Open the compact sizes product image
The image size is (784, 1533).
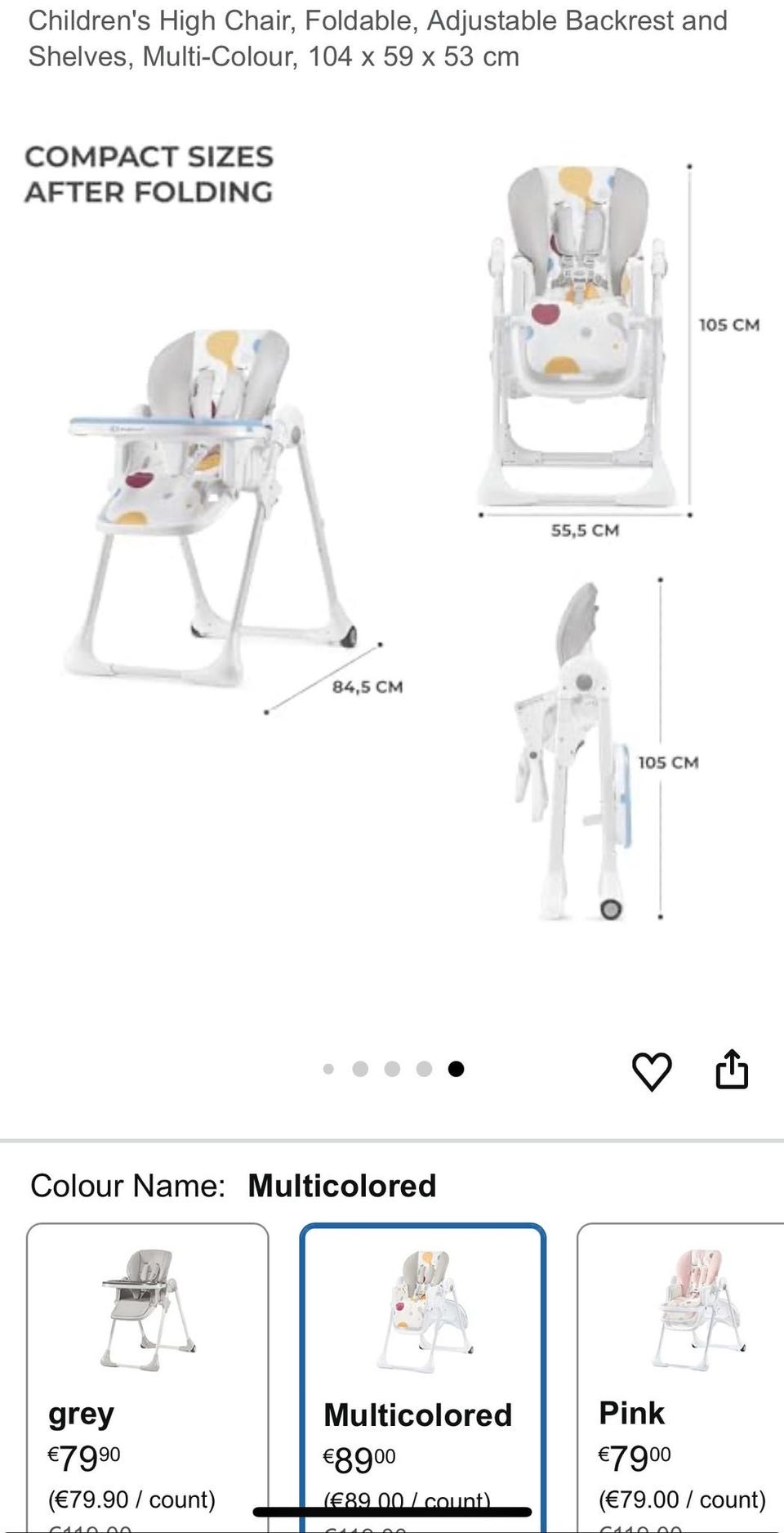(392, 539)
